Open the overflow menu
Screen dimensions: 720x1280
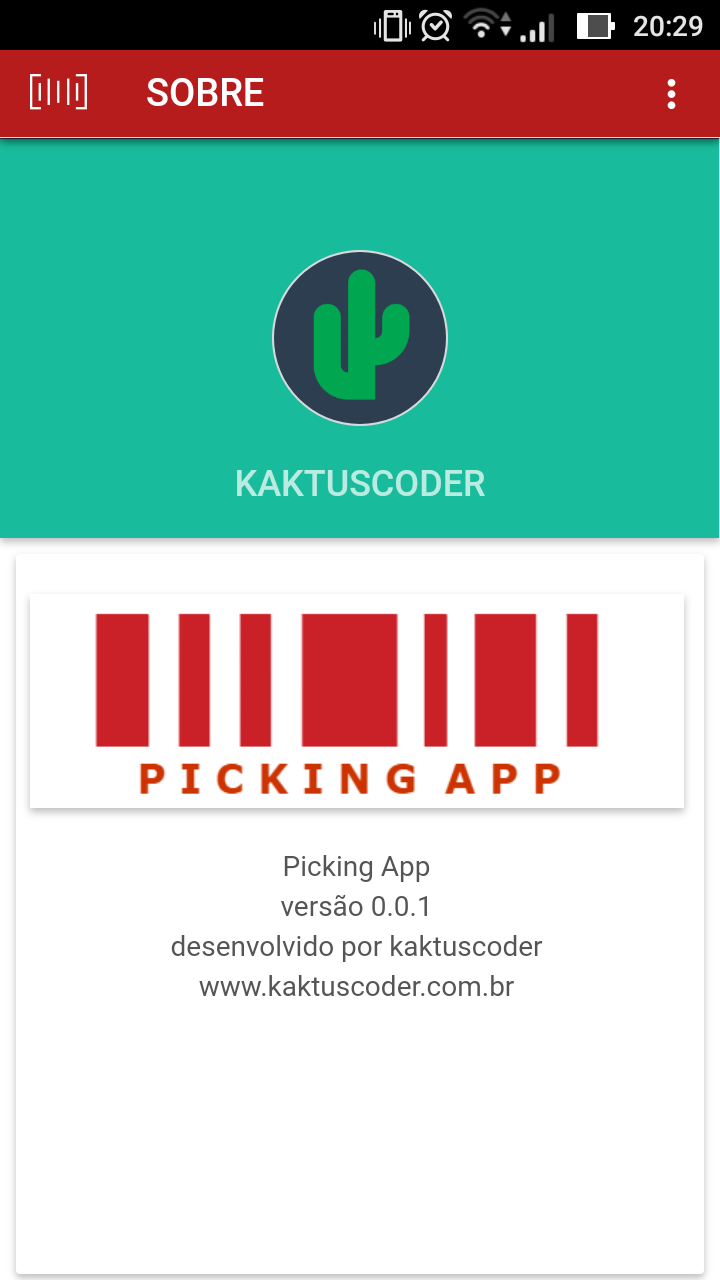[x=671, y=93]
